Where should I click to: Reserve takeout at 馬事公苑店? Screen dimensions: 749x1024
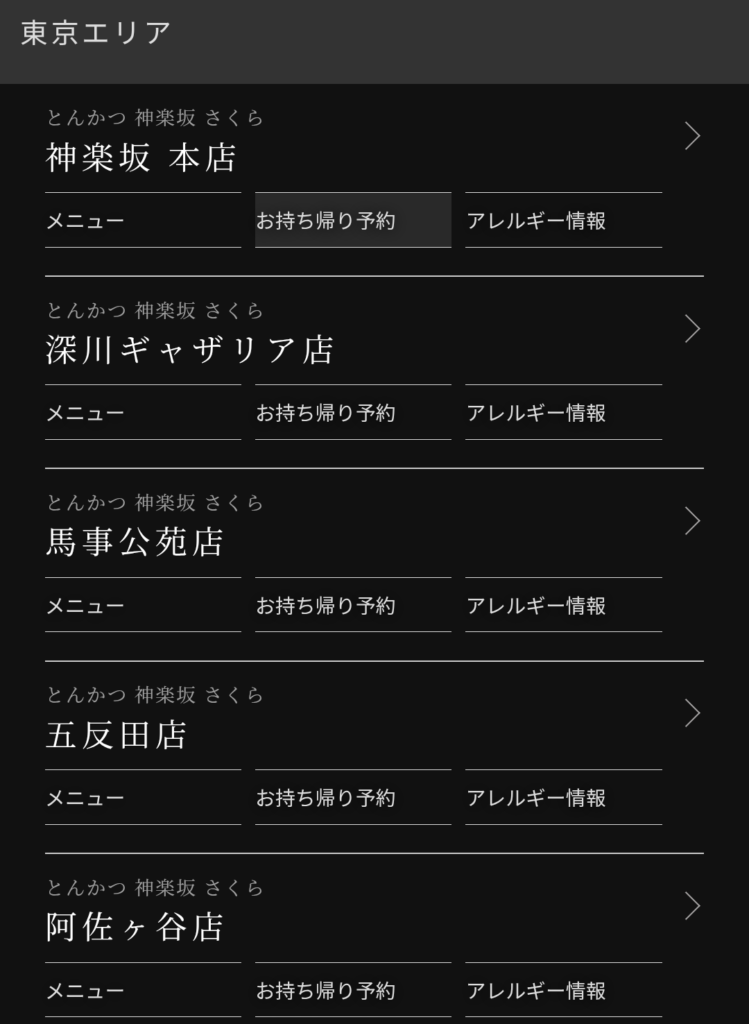click(x=352, y=606)
